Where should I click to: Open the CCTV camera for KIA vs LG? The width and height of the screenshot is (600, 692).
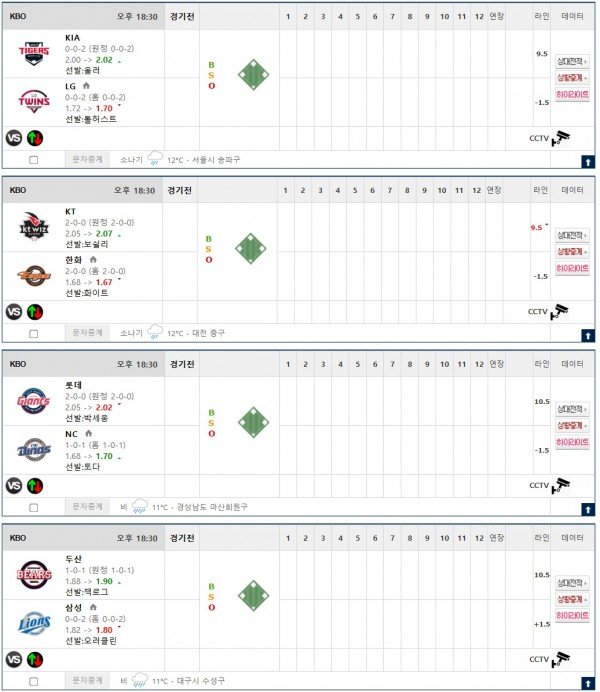tap(561, 138)
